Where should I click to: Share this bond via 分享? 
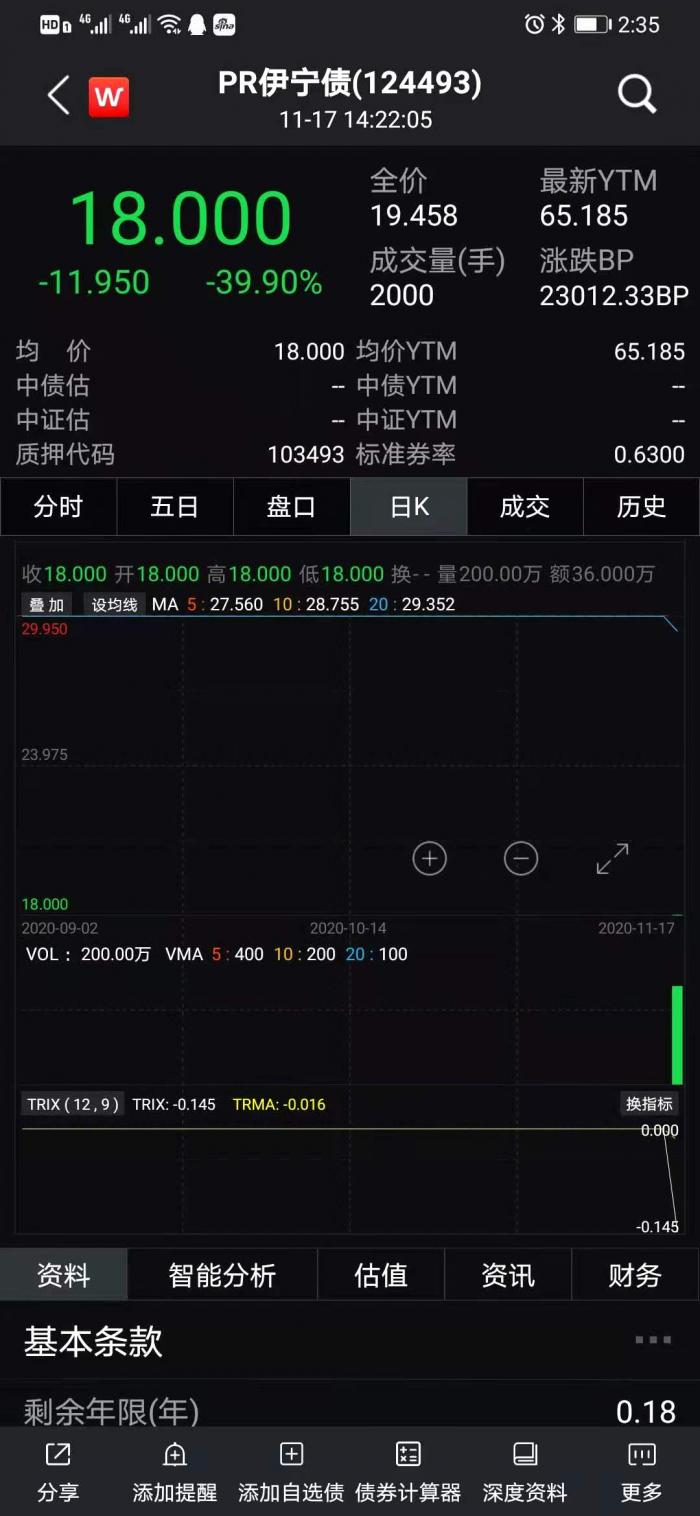[x=58, y=1472]
